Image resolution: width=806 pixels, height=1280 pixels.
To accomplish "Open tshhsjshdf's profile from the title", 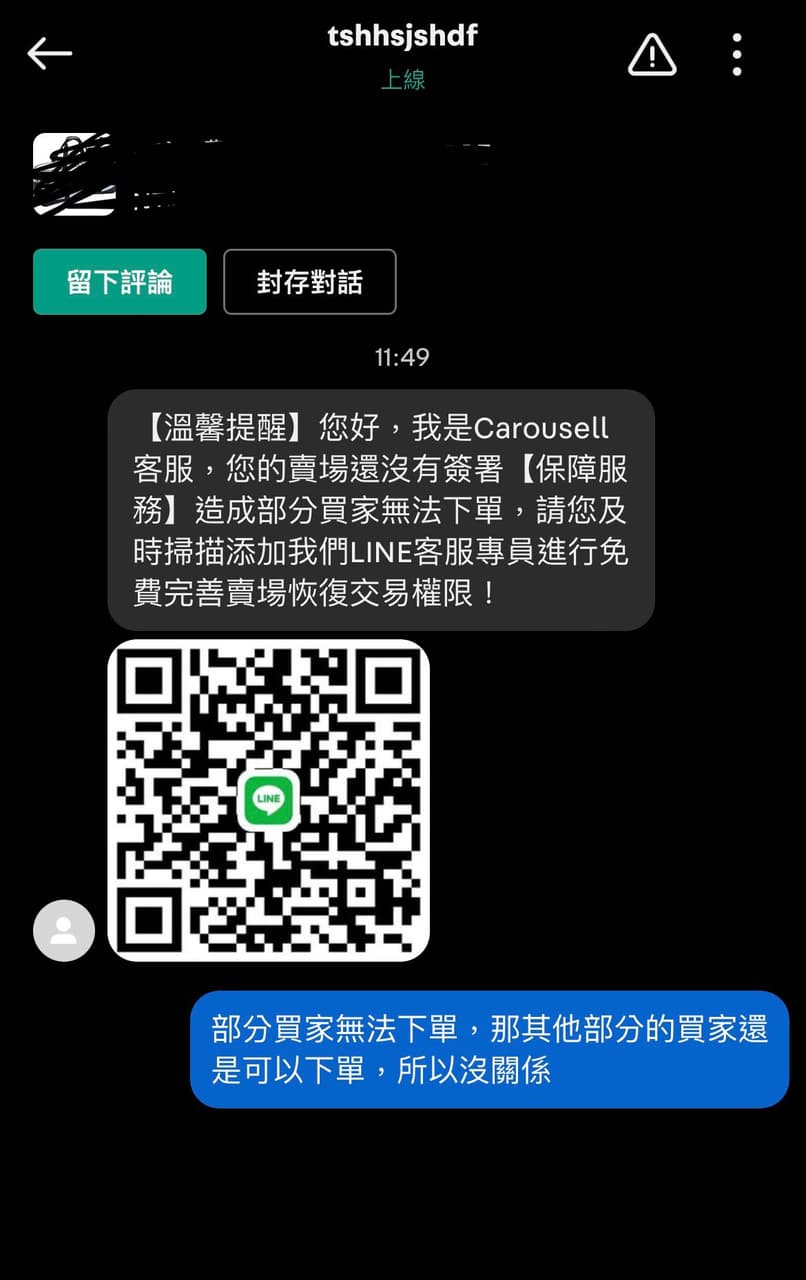I will point(402,38).
